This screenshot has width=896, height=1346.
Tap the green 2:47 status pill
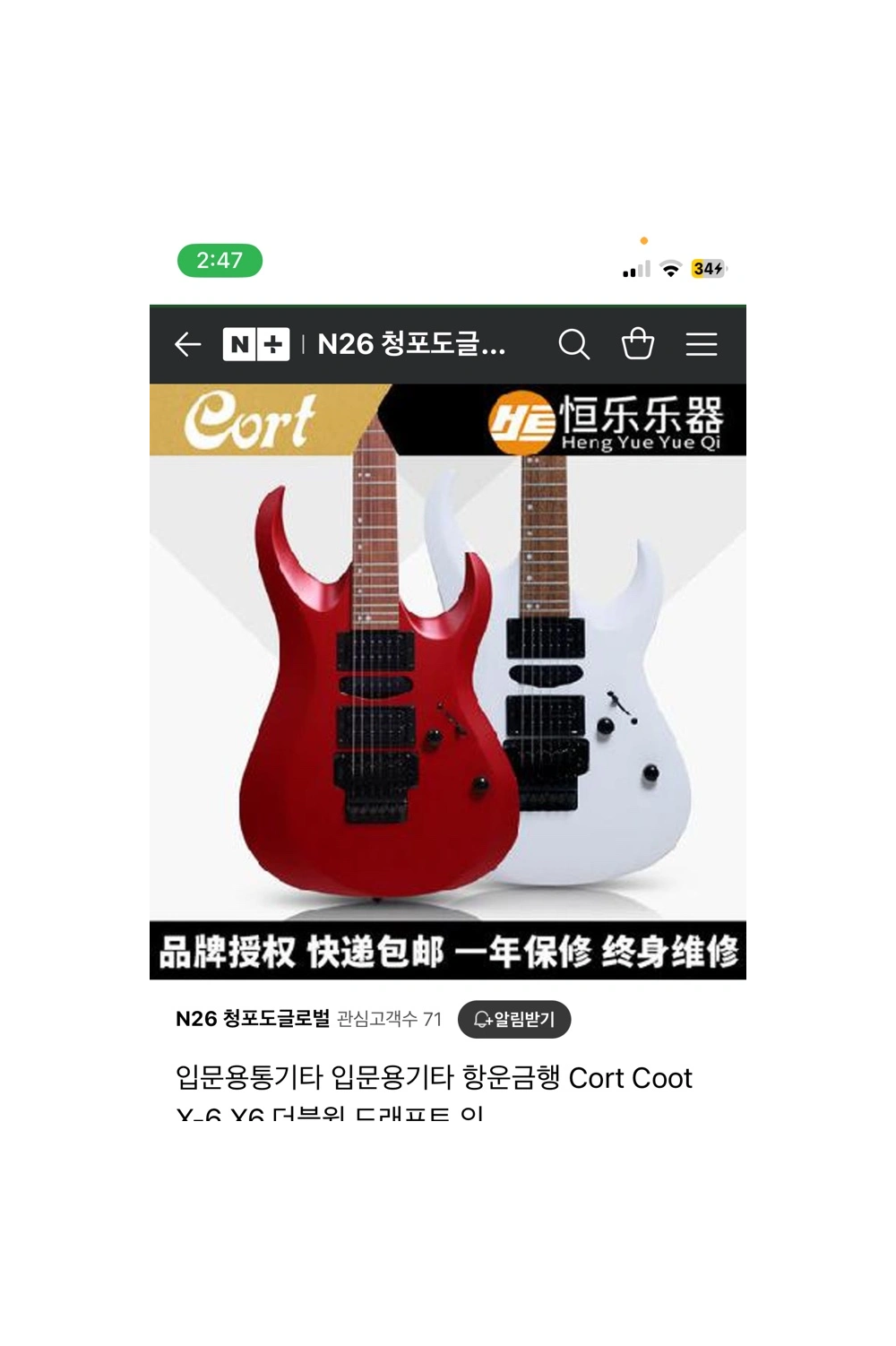pos(220,261)
